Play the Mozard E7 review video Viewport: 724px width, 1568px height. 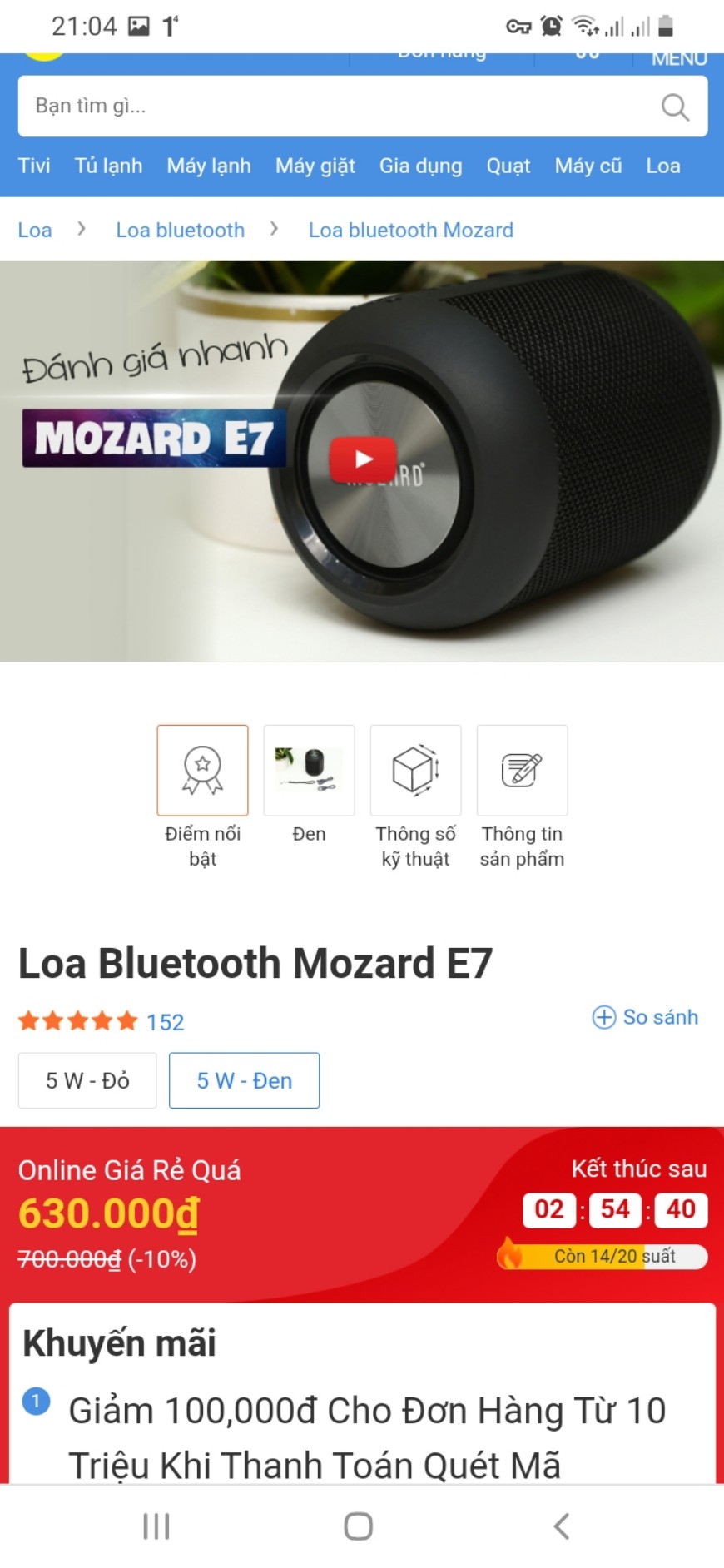(x=363, y=459)
